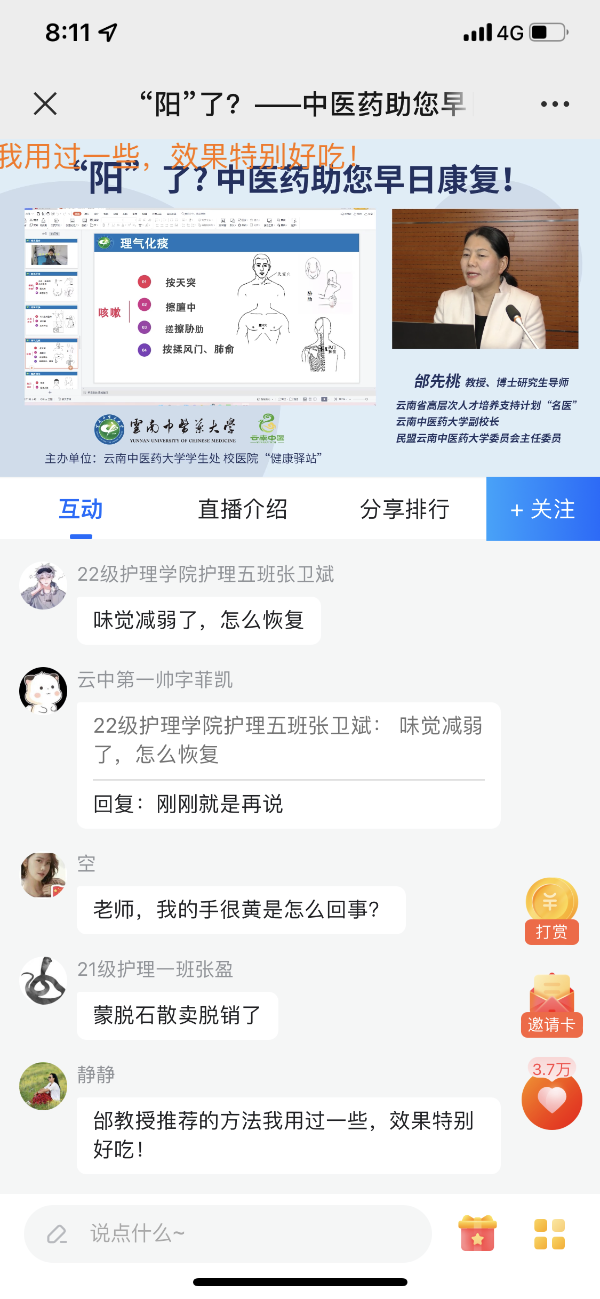Open the 邀请卡 invitation card
The image size is (600, 1299).
(x=551, y=1001)
